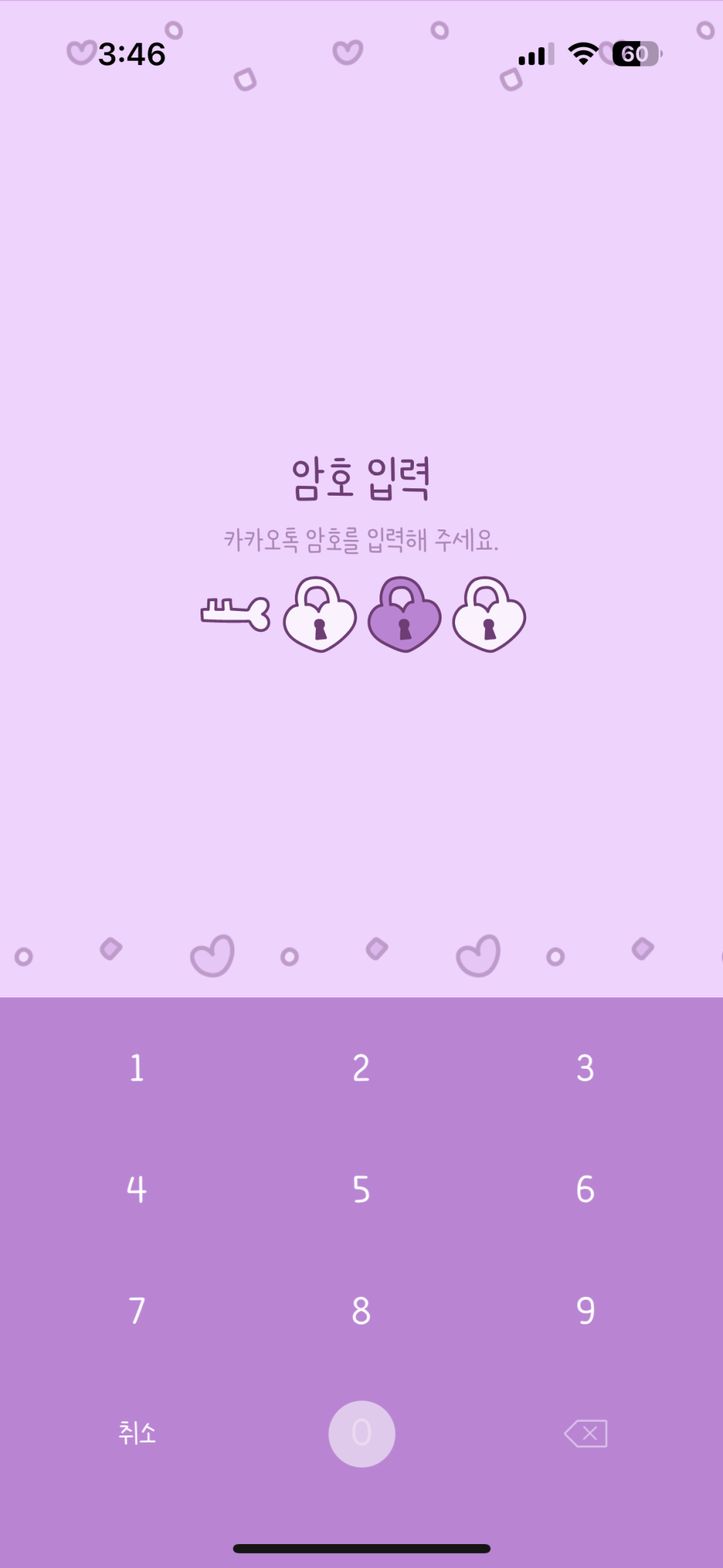Enter digit 2 on the keypad
This screenshot has width=723, height=1568.
coord(361,1068)
